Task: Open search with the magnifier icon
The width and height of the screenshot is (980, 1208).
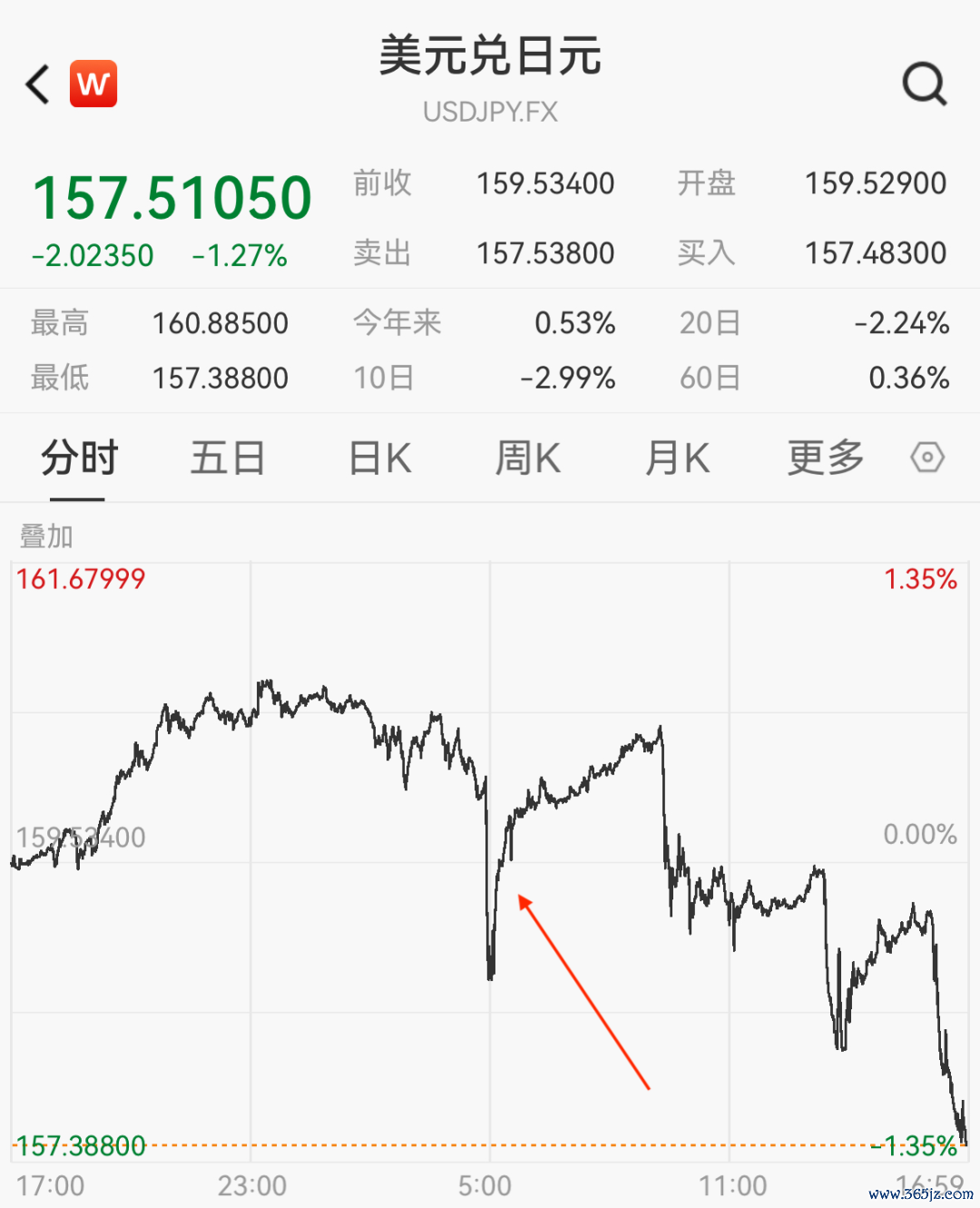Action: [x=925, y=84]
